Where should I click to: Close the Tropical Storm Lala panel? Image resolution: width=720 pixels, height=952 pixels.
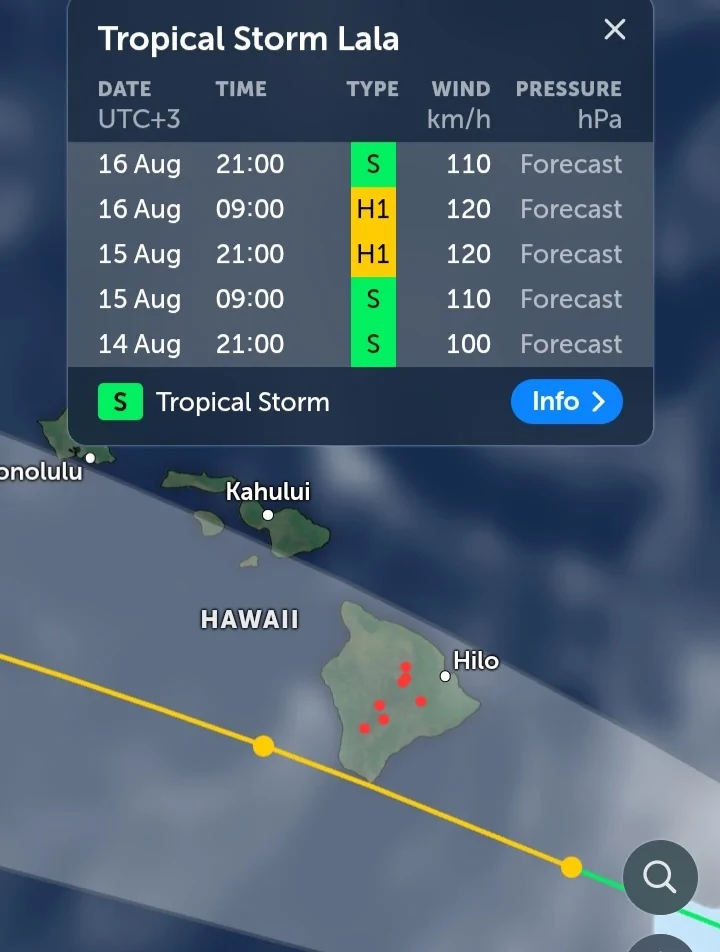(x=614, y=29)
